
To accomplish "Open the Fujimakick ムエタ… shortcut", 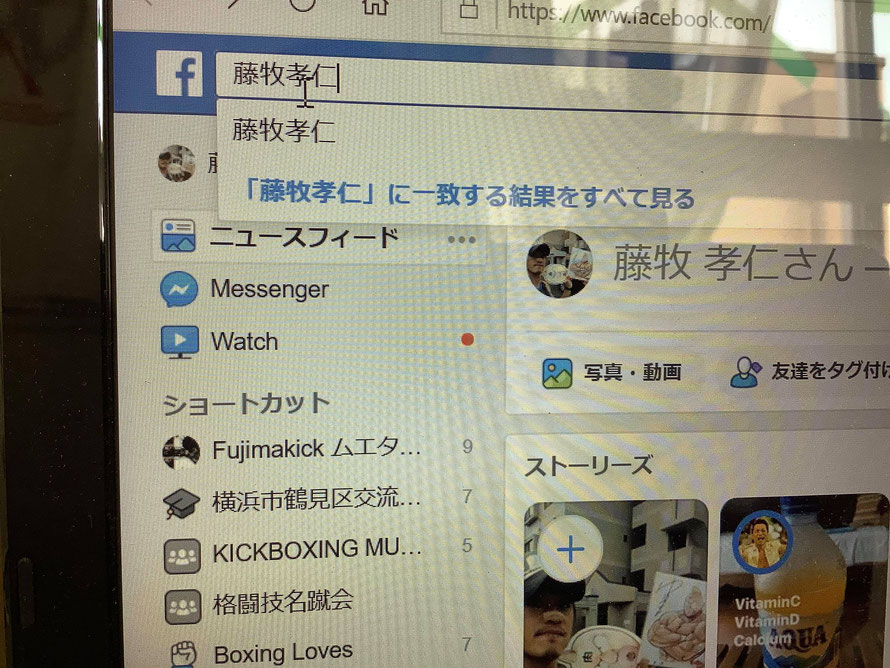I will [x=315, y=450].
